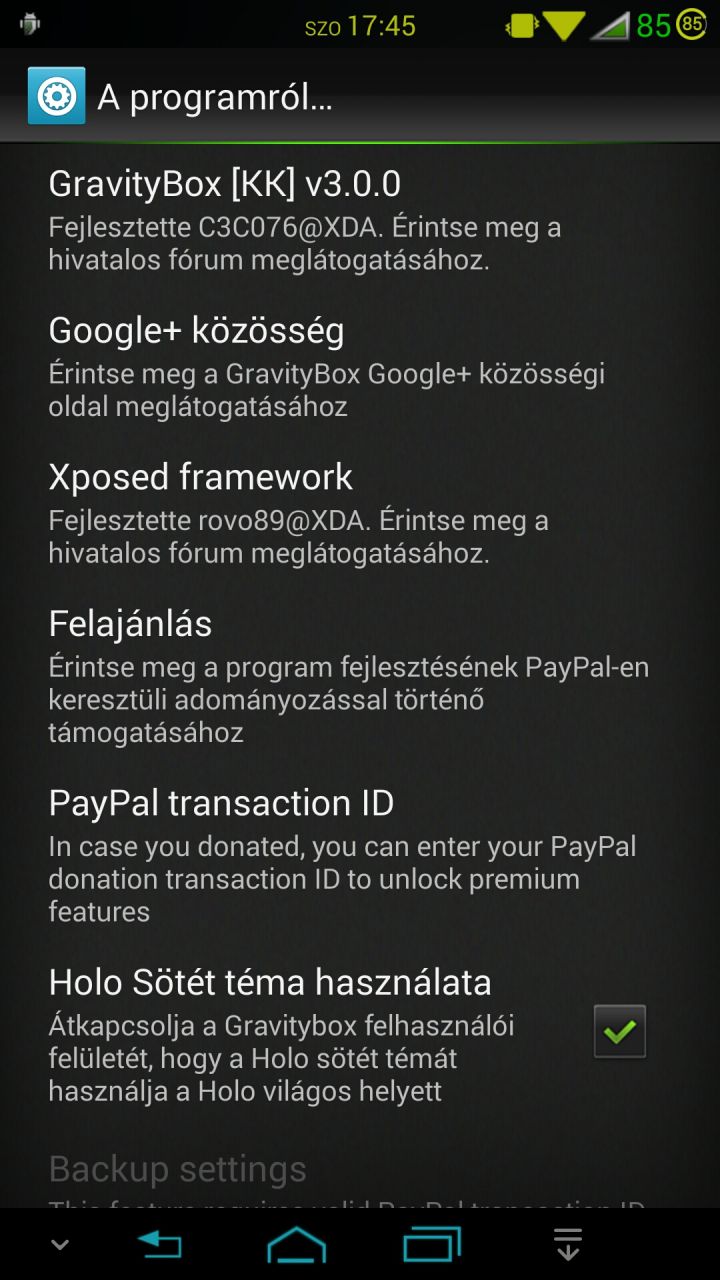Open recent apps from the navigation bar
720x1280 pixels.
(x=432, y=1245)
